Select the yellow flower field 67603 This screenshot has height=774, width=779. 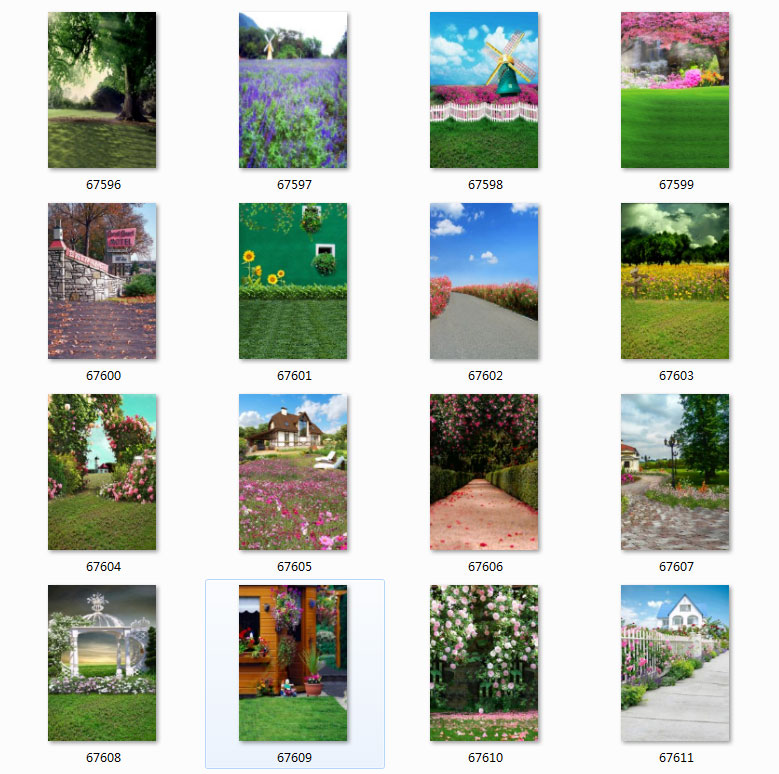pos(675,281)
